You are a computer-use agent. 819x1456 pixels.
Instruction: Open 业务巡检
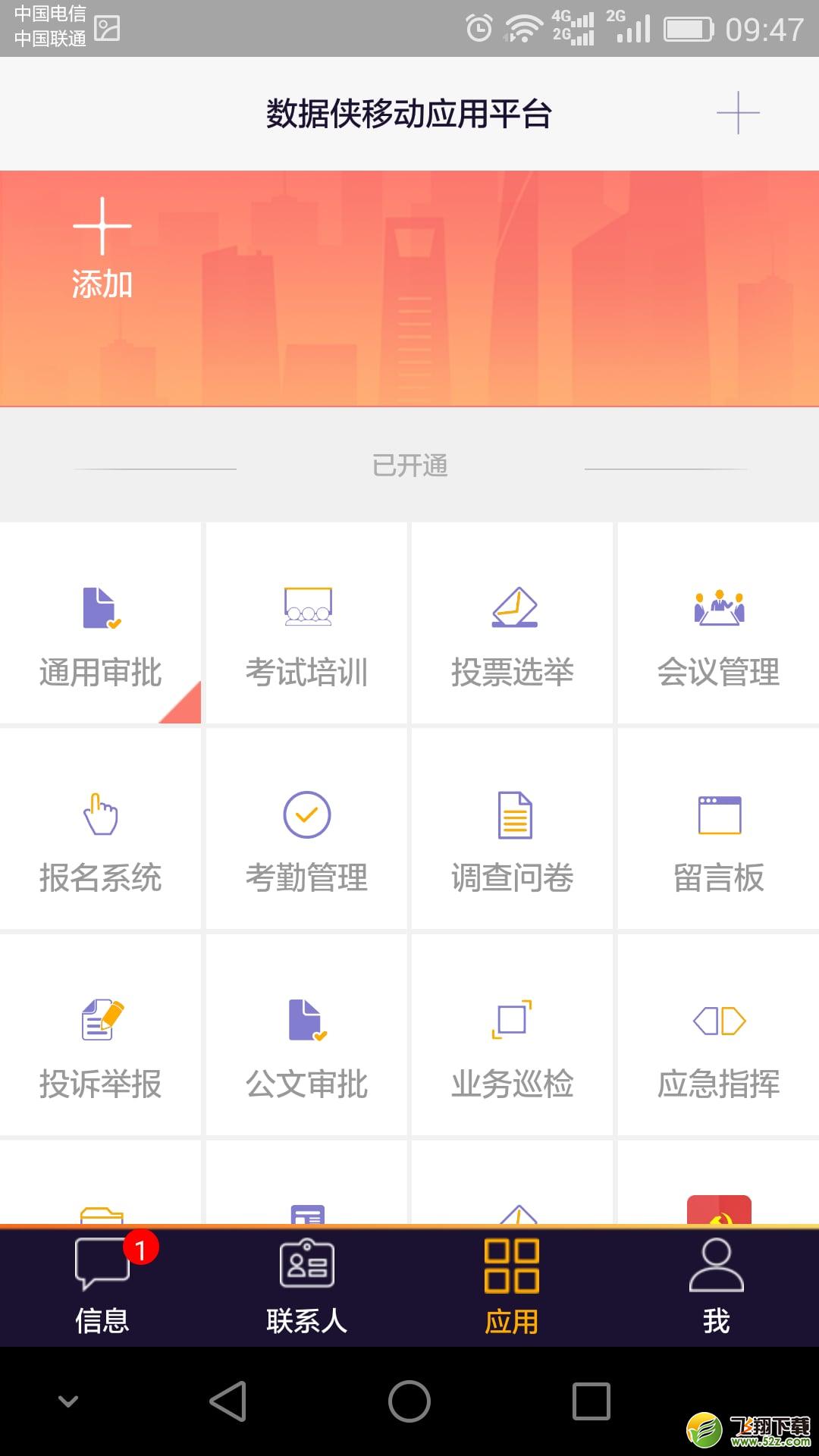click(512, 1034)
